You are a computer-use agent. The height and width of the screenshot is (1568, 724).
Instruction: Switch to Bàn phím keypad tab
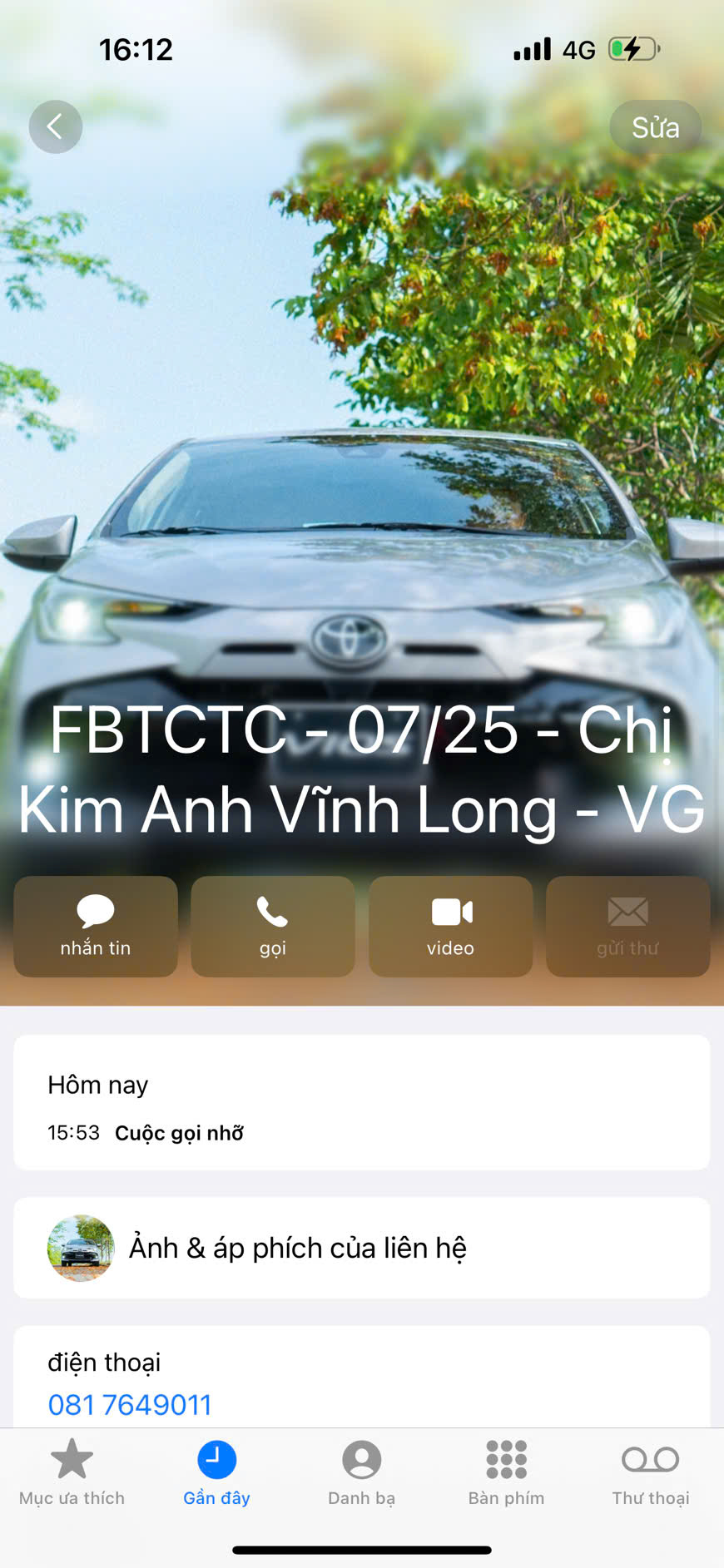coord(506,1472)
